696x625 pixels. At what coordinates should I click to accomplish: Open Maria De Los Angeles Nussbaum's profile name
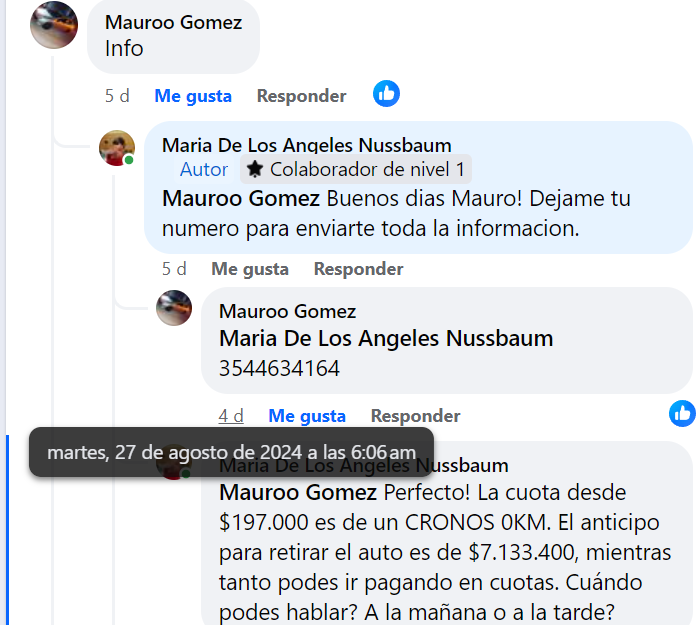click(x=306, y=146)
